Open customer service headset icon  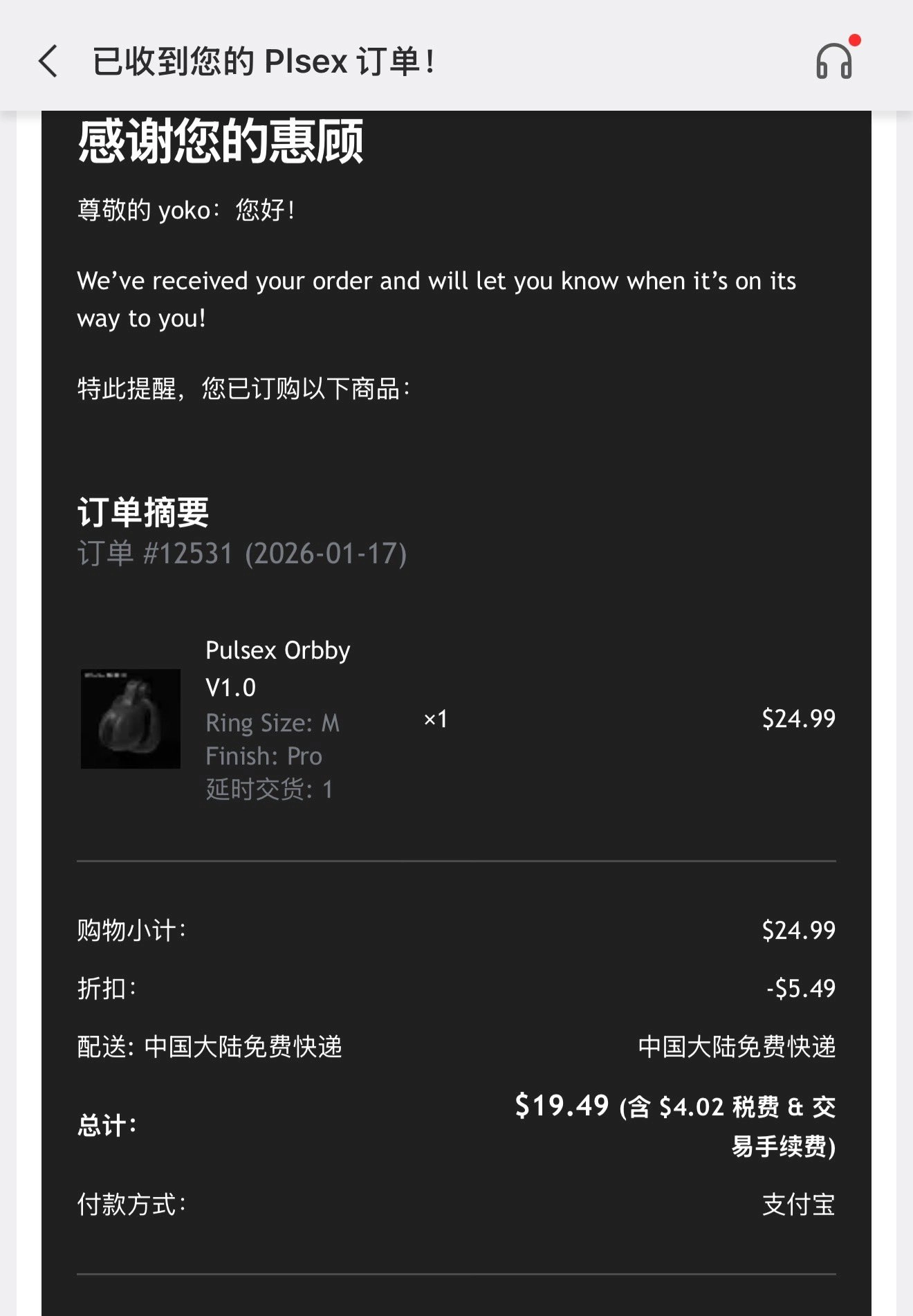click(x=834, y=62)
